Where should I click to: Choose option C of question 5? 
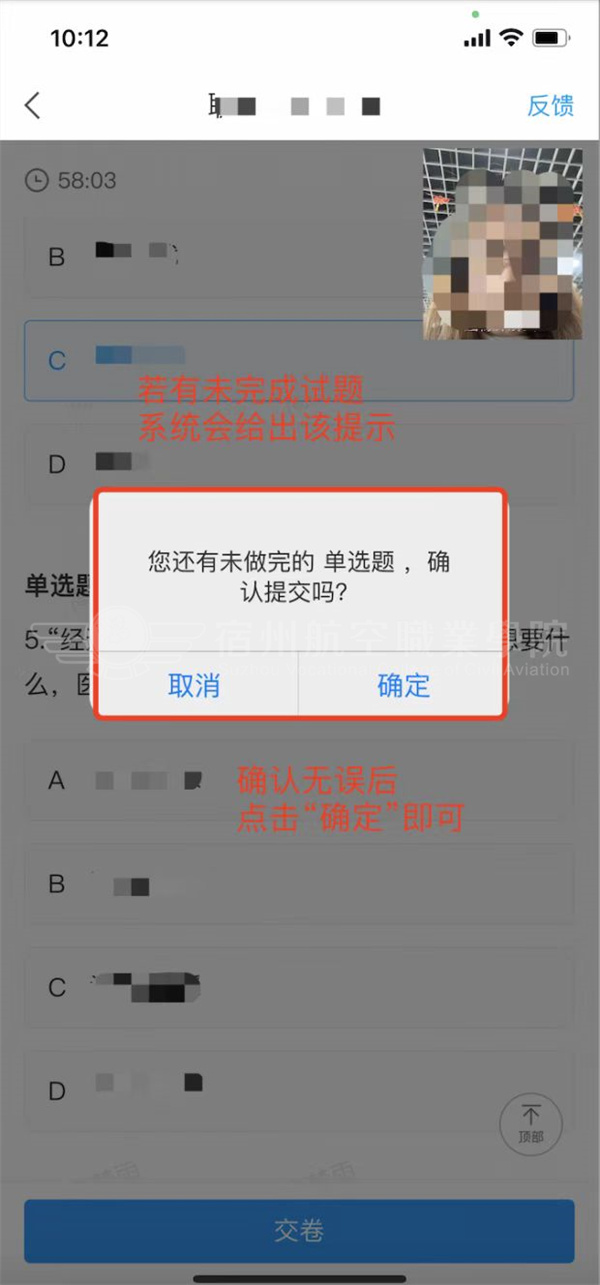(x=299, y=987)
